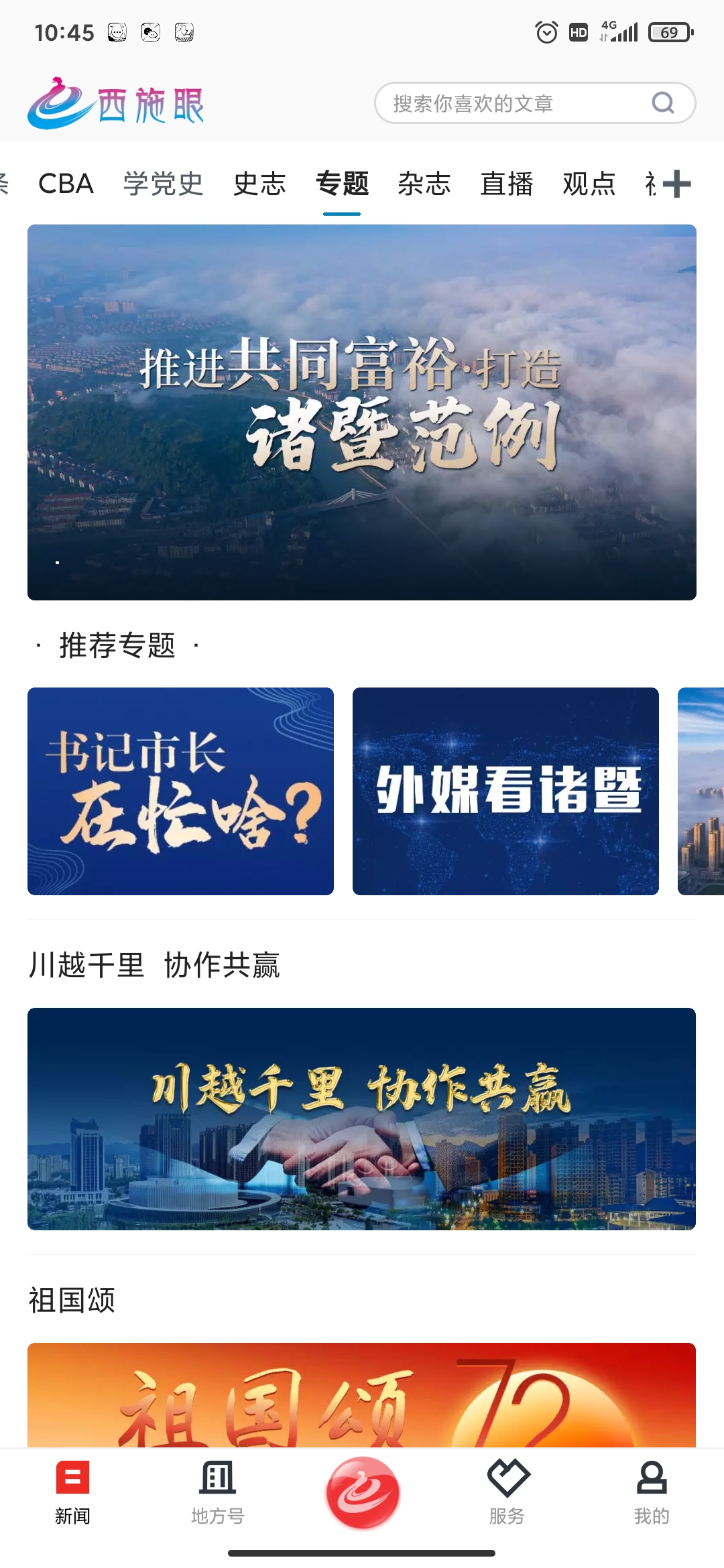Image resolution: width=724 pixels, height=1568 pixels.
Task: Open 川越千里 协作共赢 section heading
Action: (156, 965)
